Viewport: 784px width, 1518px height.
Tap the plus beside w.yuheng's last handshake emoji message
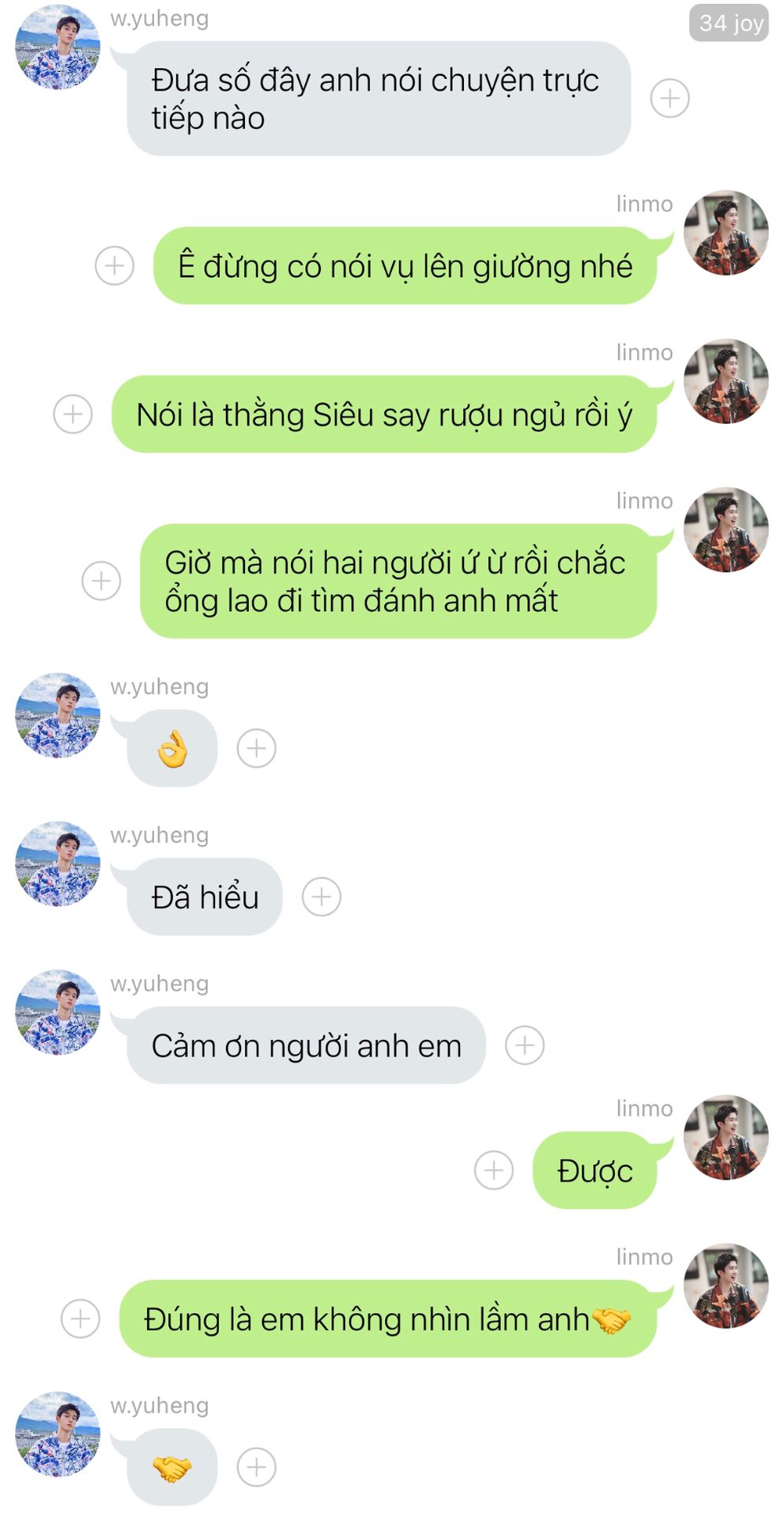257,1467
